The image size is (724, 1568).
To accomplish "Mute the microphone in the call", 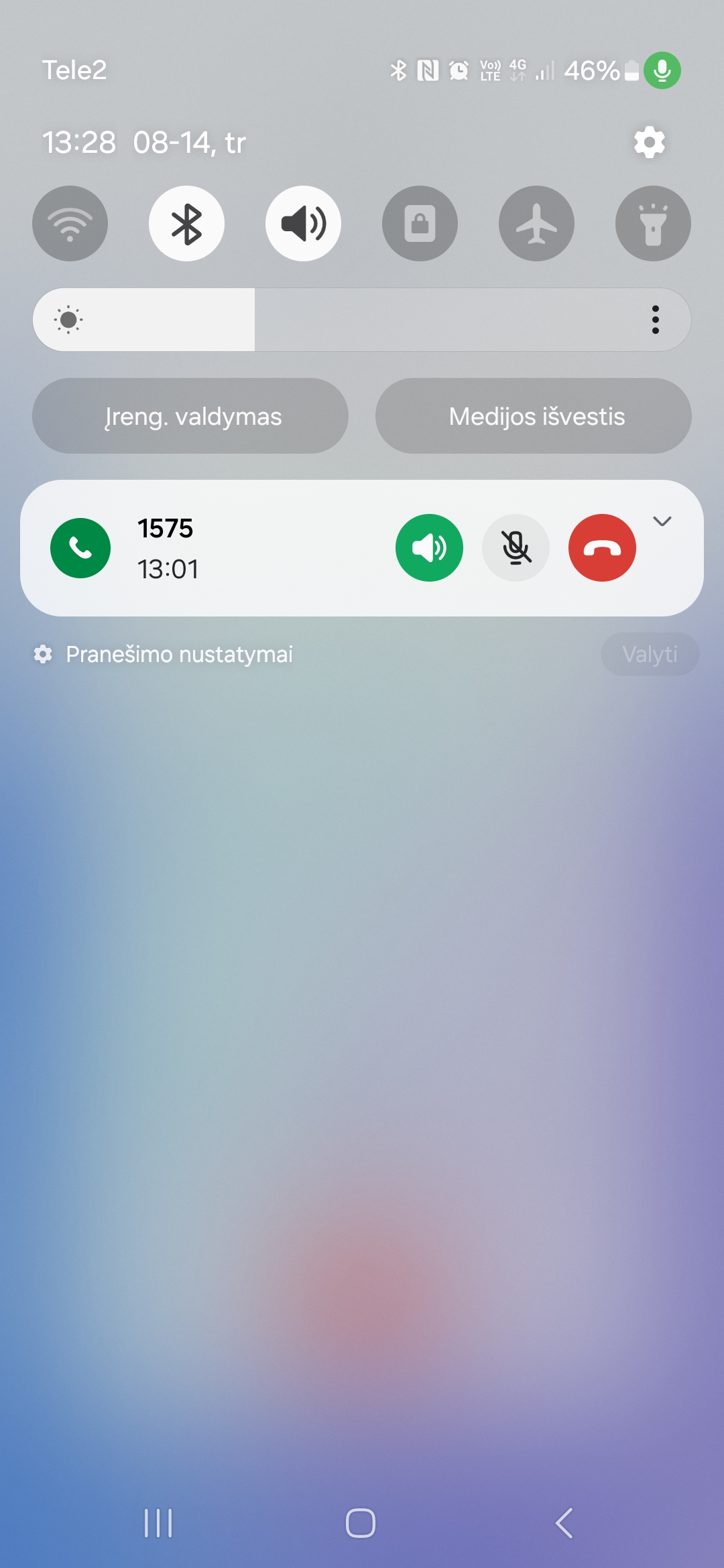I will click(516, 548).
